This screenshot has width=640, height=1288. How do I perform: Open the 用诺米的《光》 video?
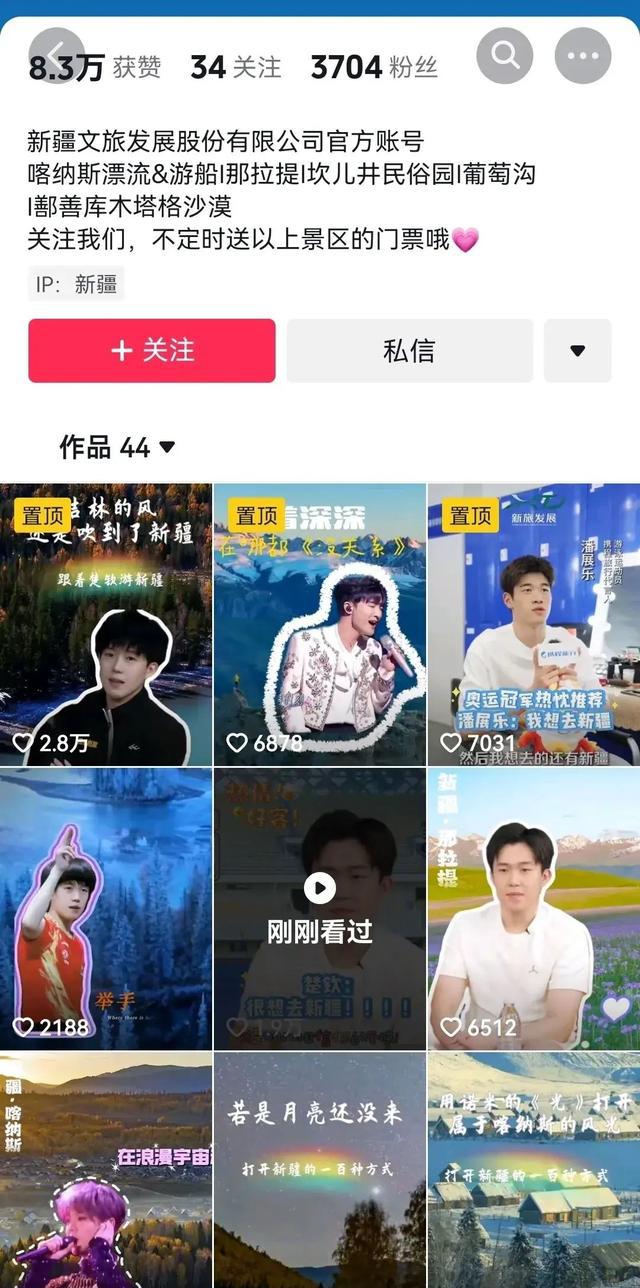coord(534,1170)
